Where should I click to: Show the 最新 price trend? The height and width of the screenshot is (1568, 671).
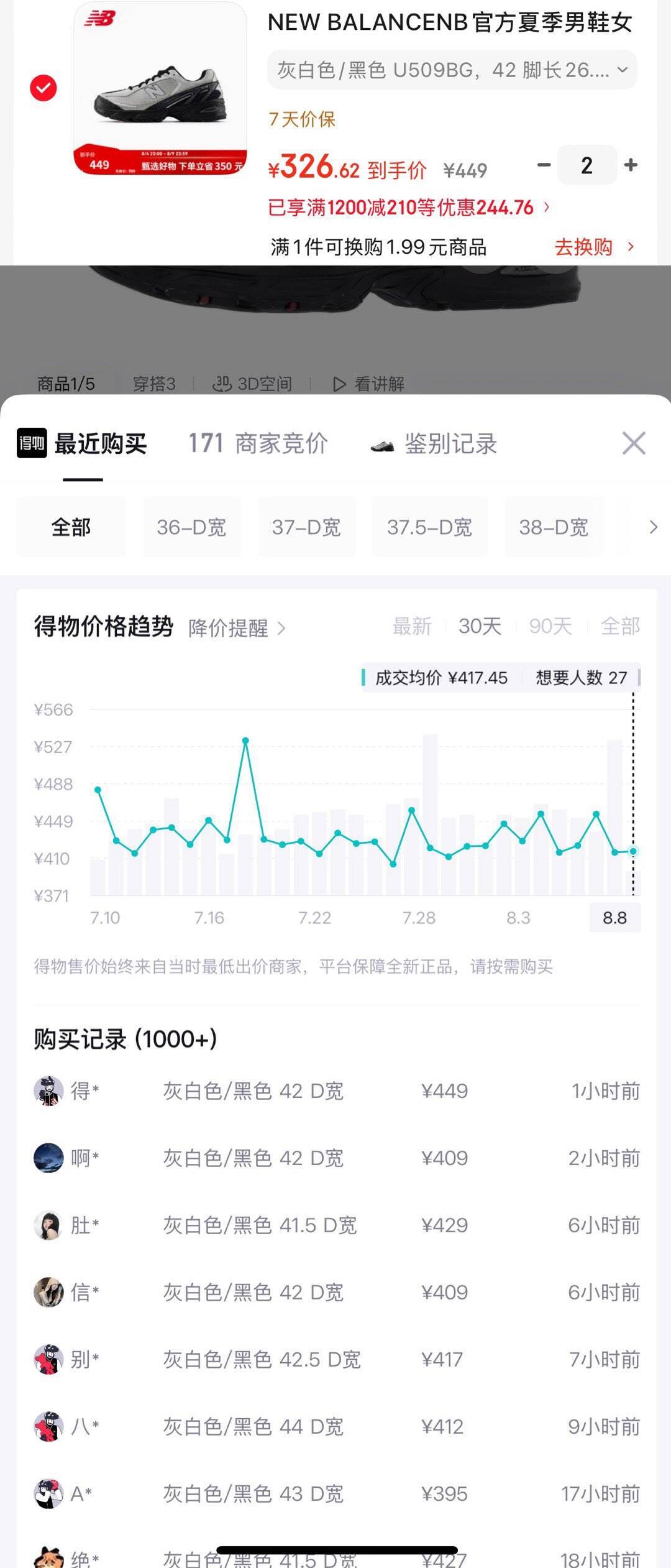(x=412, y=625)
